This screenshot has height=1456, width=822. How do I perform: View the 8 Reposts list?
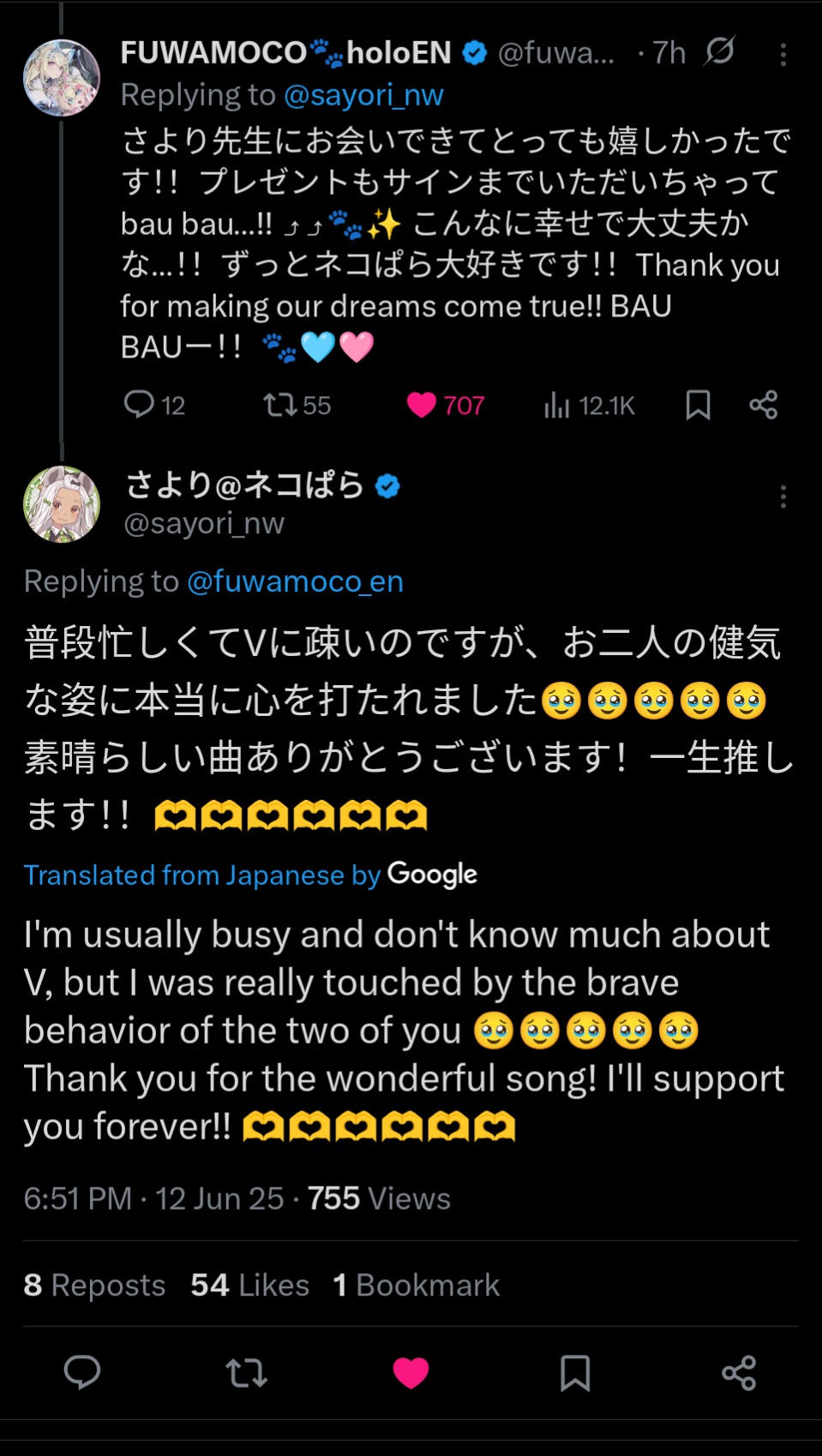(94, 1285)
